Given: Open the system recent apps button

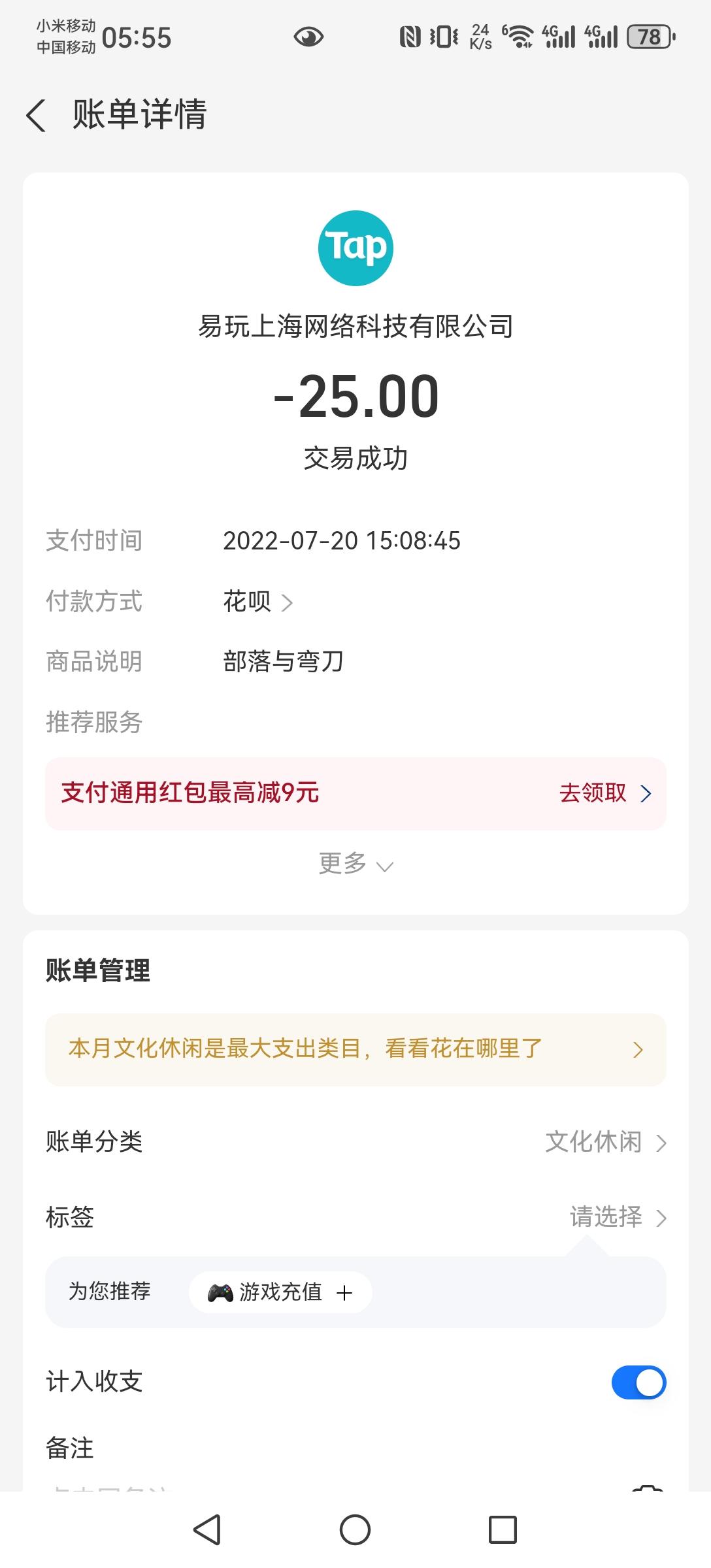Looking at the screenshot, I should (503, 1529).
